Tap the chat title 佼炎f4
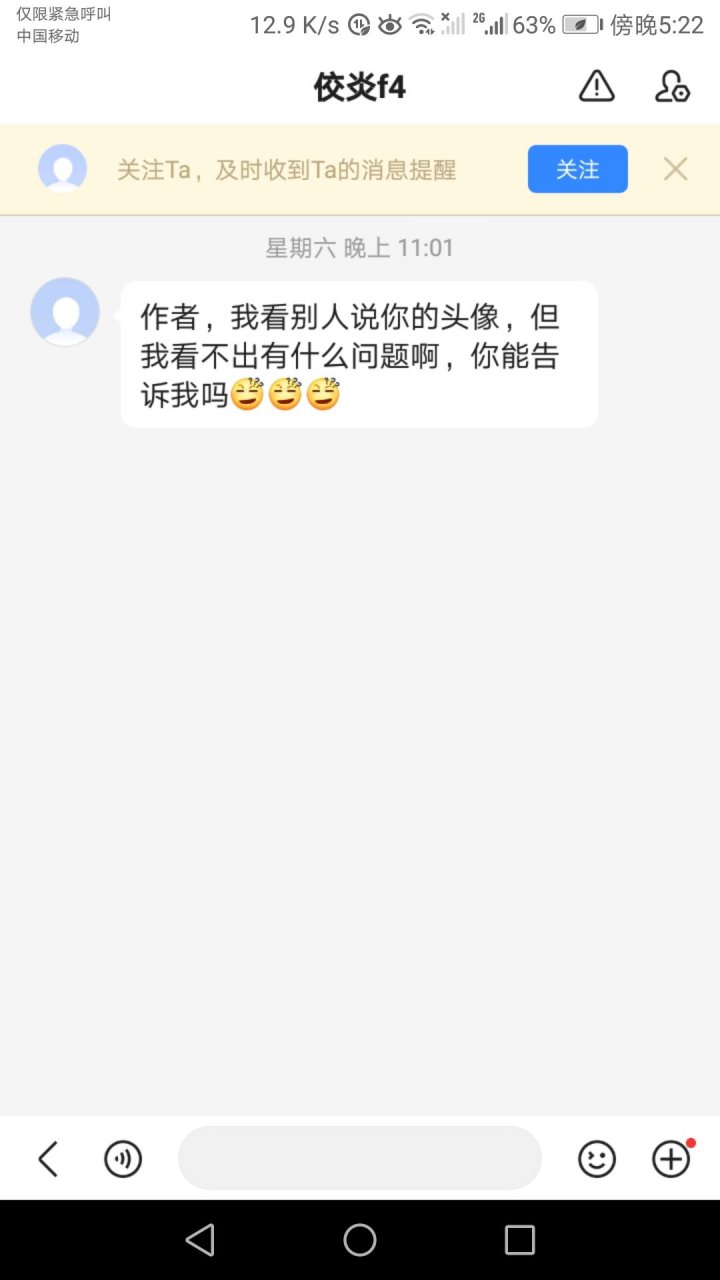 359,87
